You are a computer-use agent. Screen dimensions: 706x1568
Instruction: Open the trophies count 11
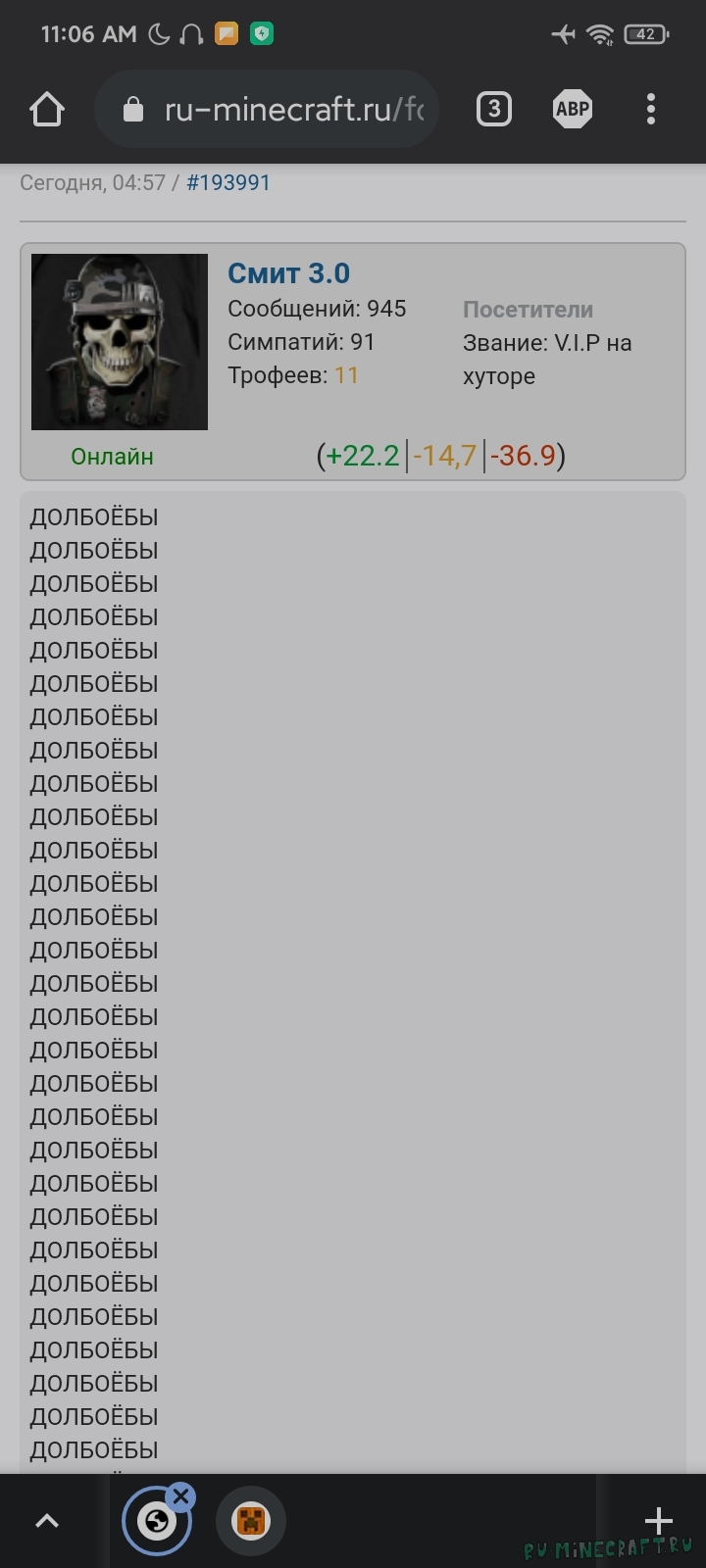346,375
